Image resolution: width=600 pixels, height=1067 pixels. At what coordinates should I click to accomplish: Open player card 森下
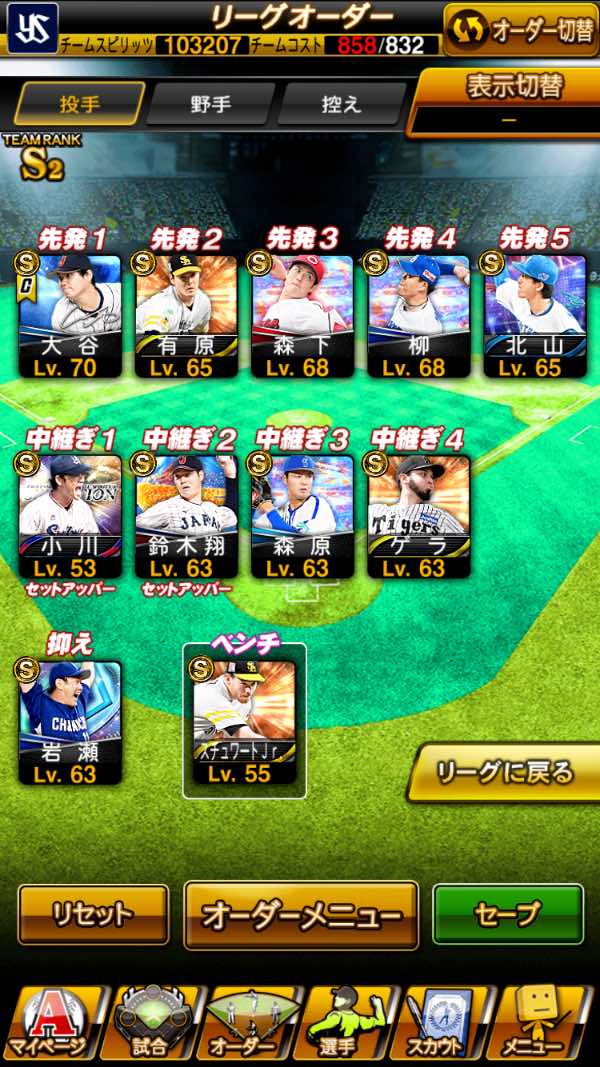(302, 315)
